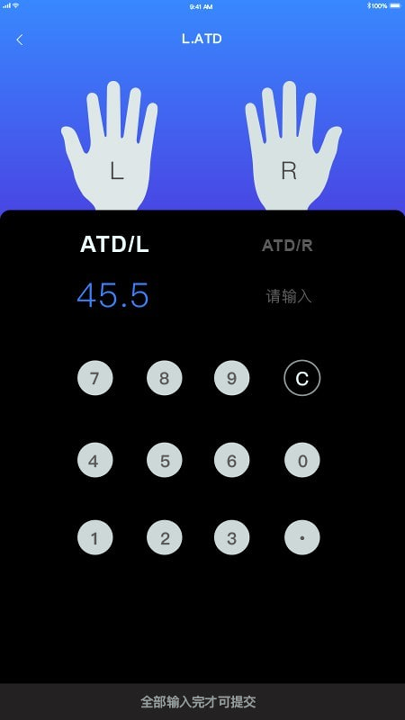This screenshot has height=720, width=405.
Task: Select the ATD/L field
Action: (114, 245)
